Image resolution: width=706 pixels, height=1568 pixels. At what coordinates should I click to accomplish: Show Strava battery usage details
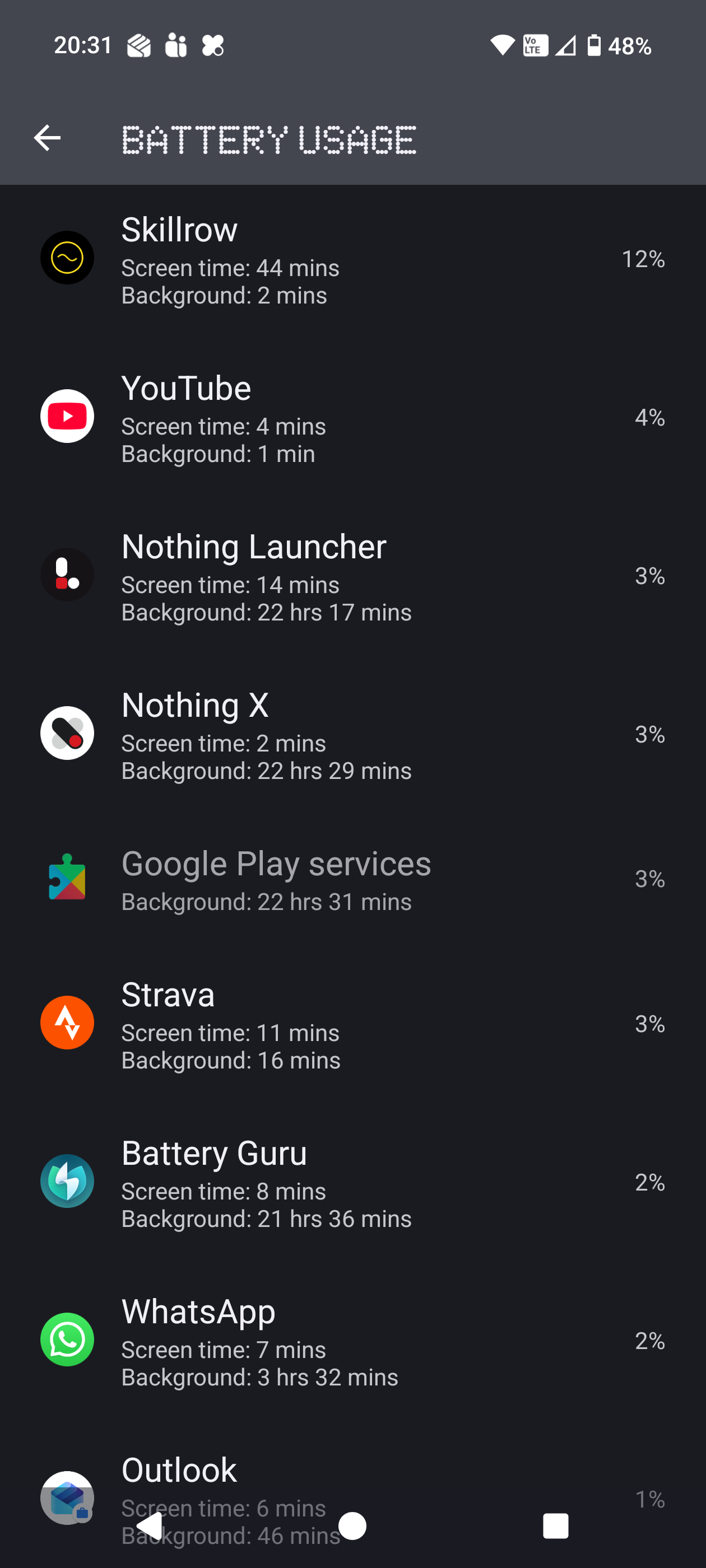coord(352,1024)
